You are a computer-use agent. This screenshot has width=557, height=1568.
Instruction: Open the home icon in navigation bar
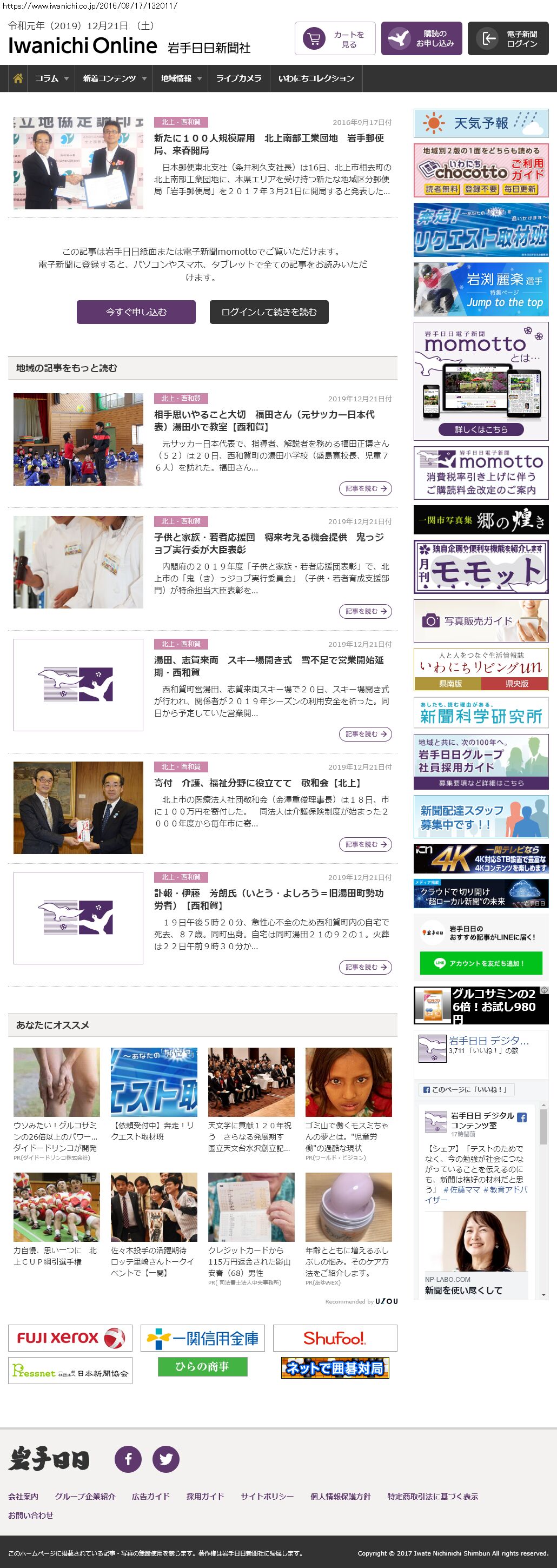pos(18,78)
